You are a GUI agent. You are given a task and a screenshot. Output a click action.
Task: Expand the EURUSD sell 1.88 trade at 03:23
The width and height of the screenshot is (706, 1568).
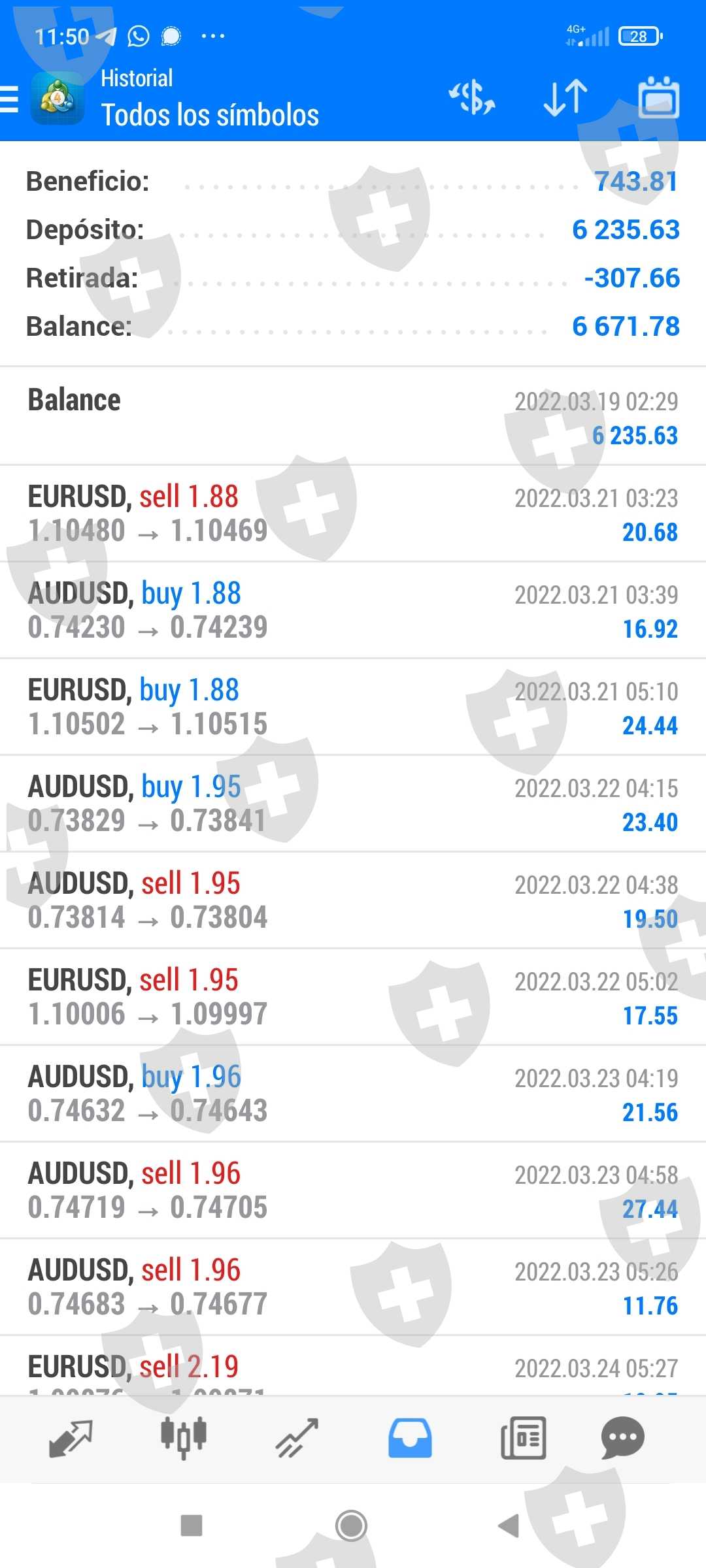click(353, 514)
